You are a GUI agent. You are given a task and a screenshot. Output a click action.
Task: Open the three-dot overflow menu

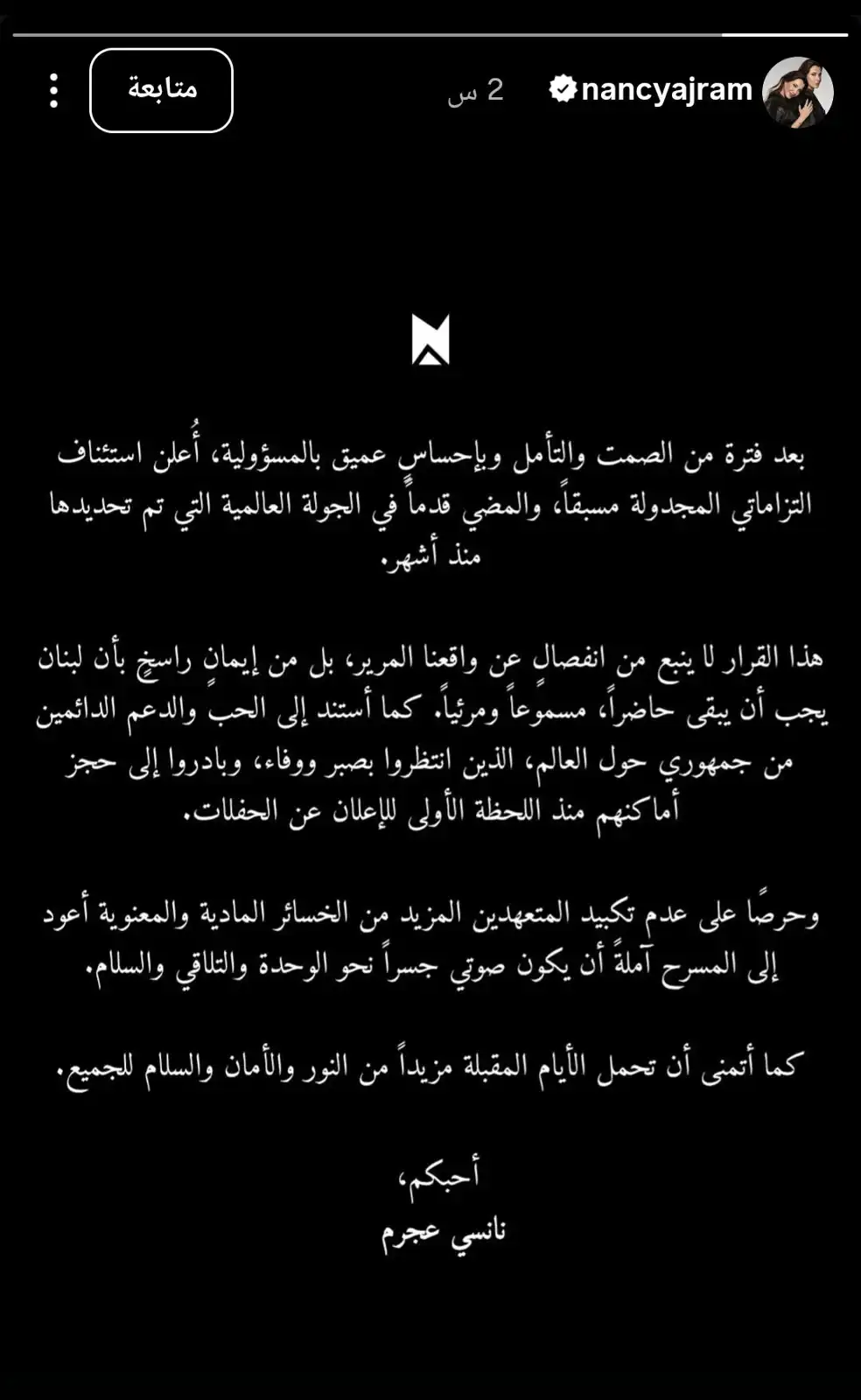click(54, 91)
